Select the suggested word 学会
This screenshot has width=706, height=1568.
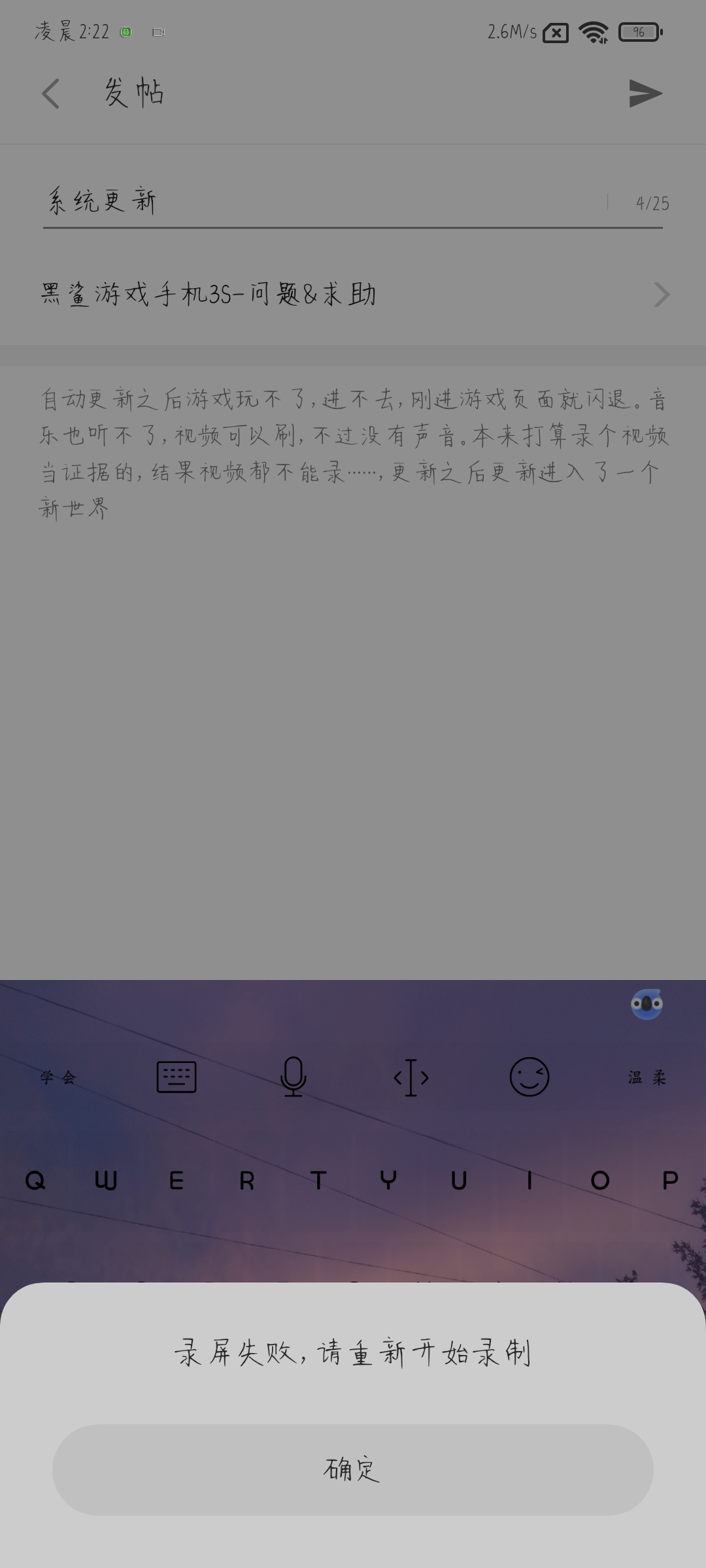[58, 1077]
